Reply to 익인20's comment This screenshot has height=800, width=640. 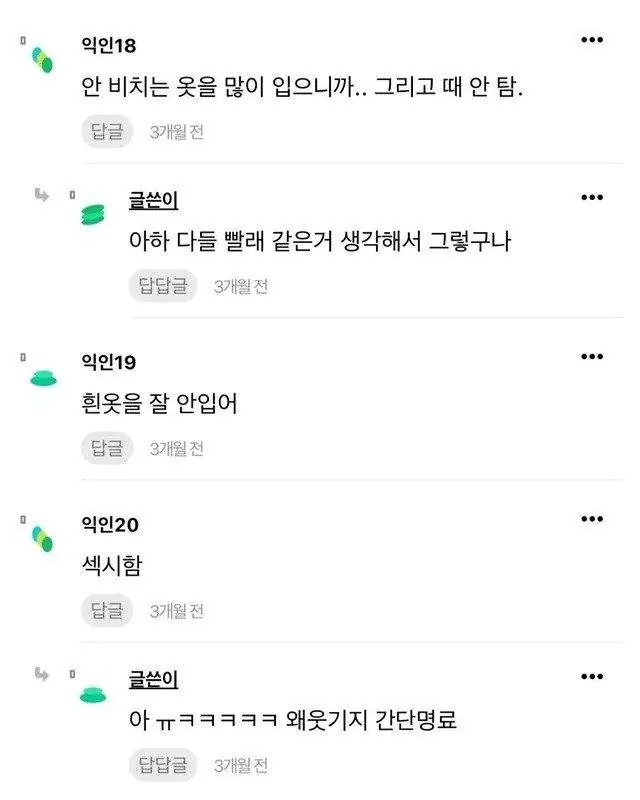pyautogui.click(x=107, y=610)
